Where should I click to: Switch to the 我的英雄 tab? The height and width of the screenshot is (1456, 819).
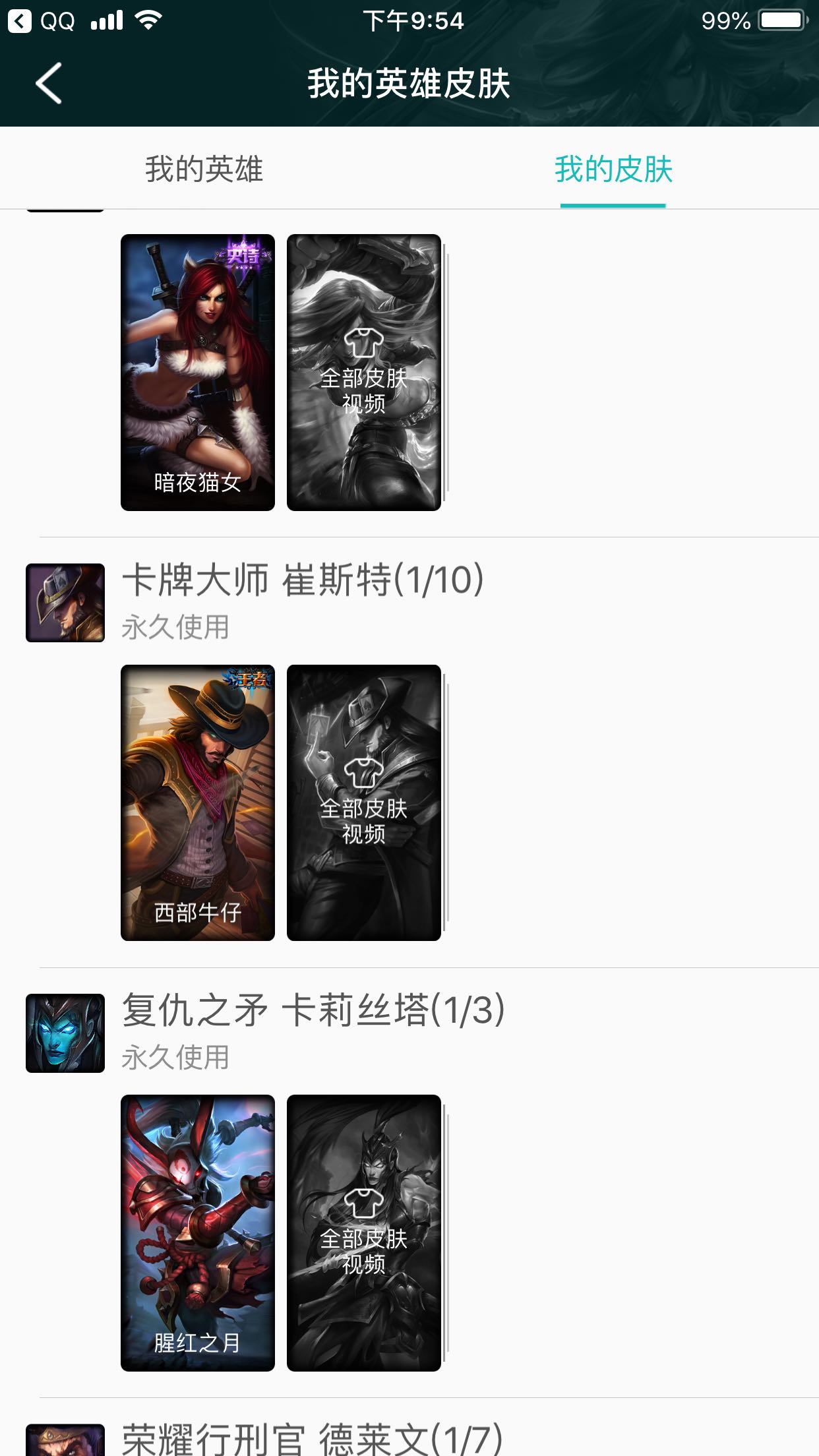click(204, 169)
